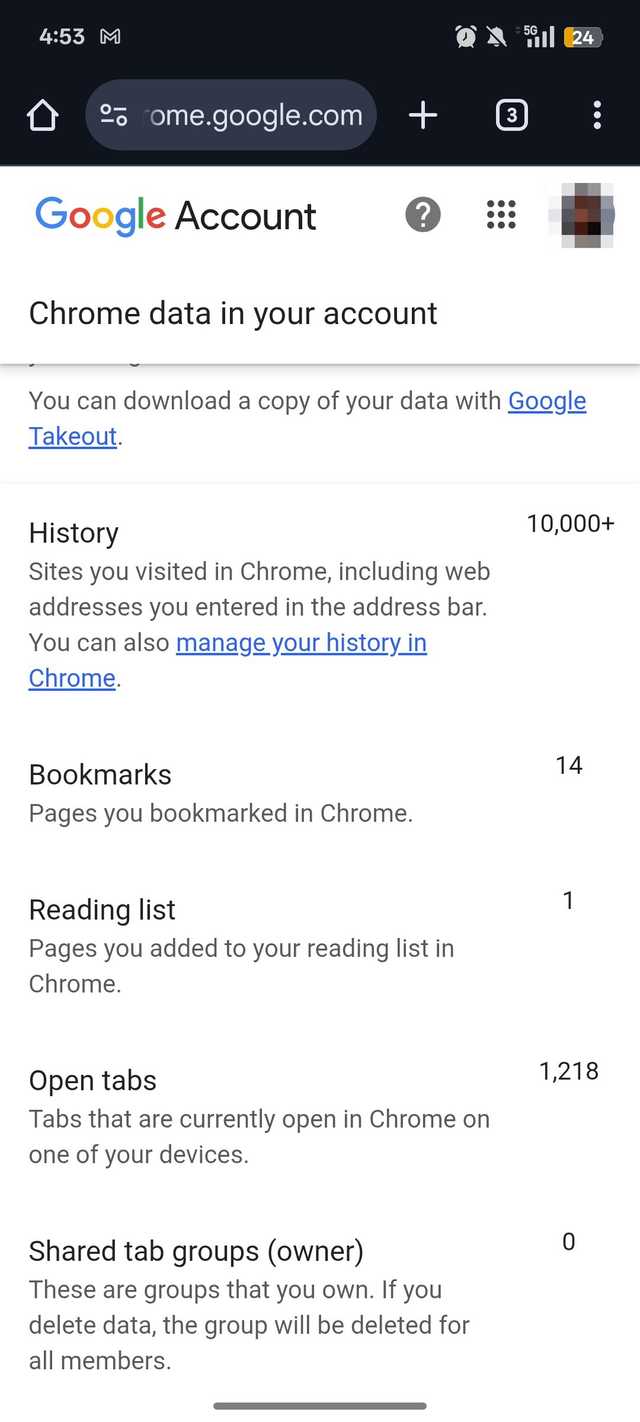
Task: Open Chrome's three-dot overflow menu
Action: 597,116
